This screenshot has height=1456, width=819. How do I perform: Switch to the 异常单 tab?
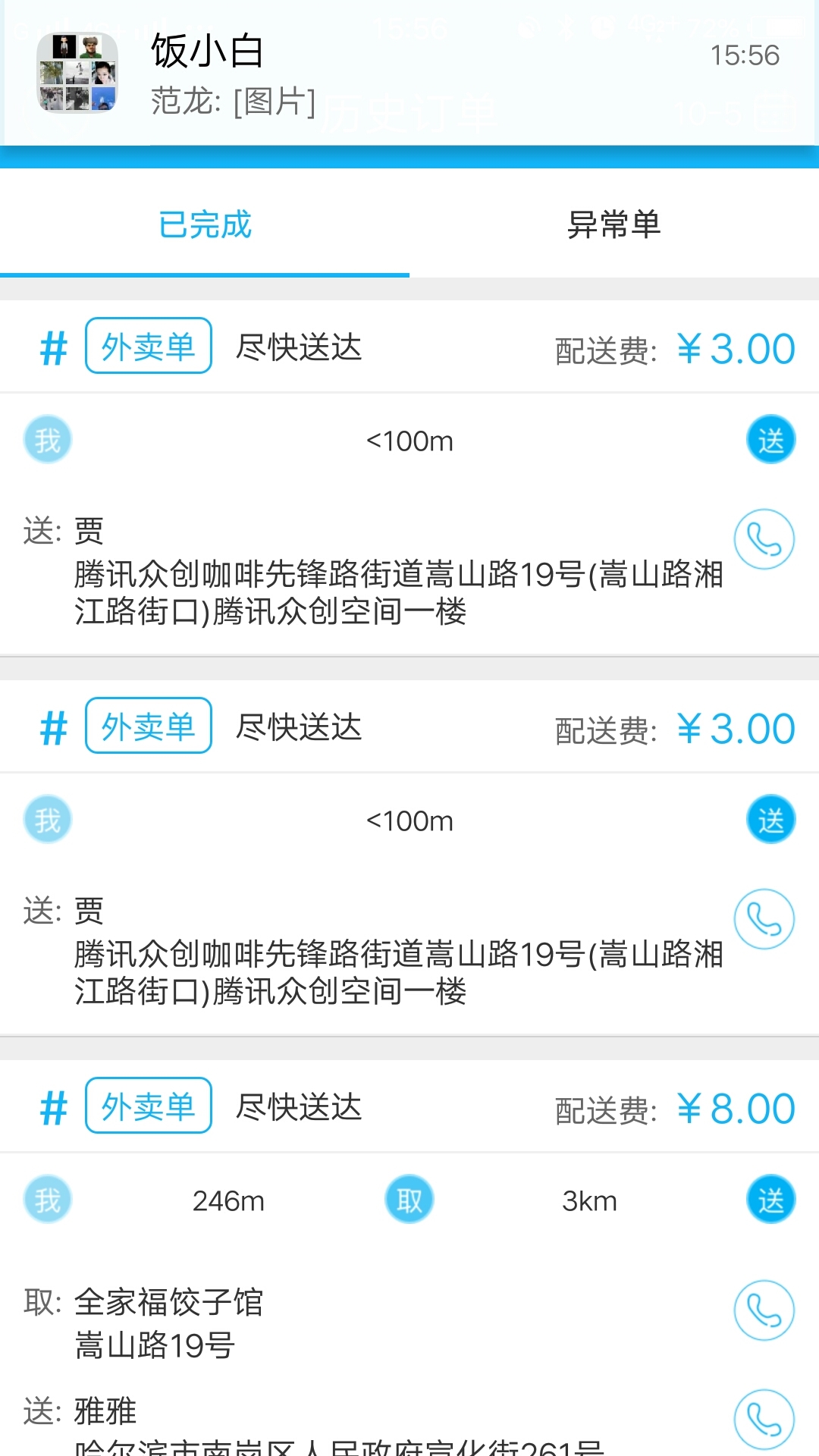613,225
